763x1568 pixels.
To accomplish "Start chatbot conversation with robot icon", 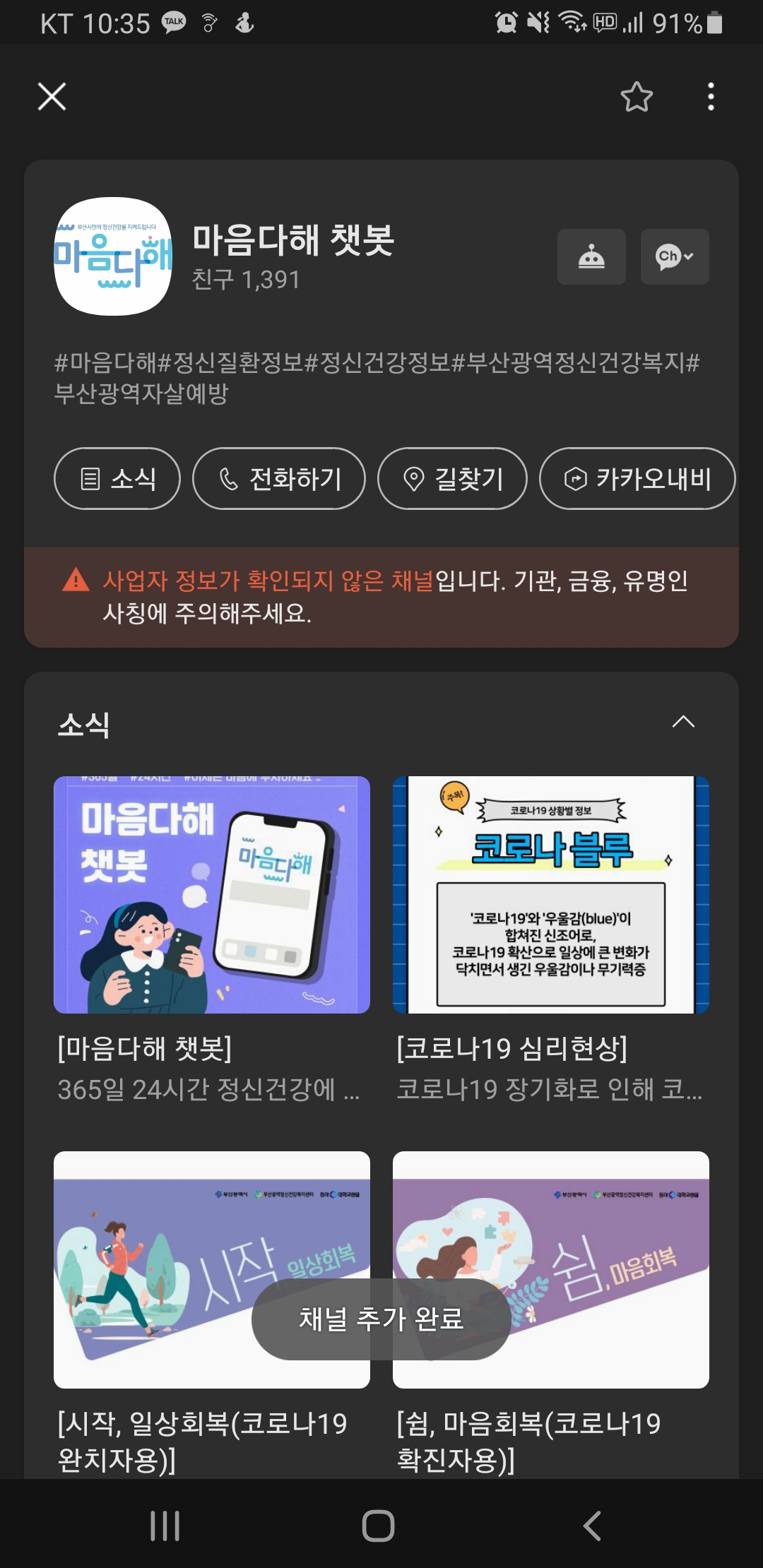I will click(x=591, y=256).
